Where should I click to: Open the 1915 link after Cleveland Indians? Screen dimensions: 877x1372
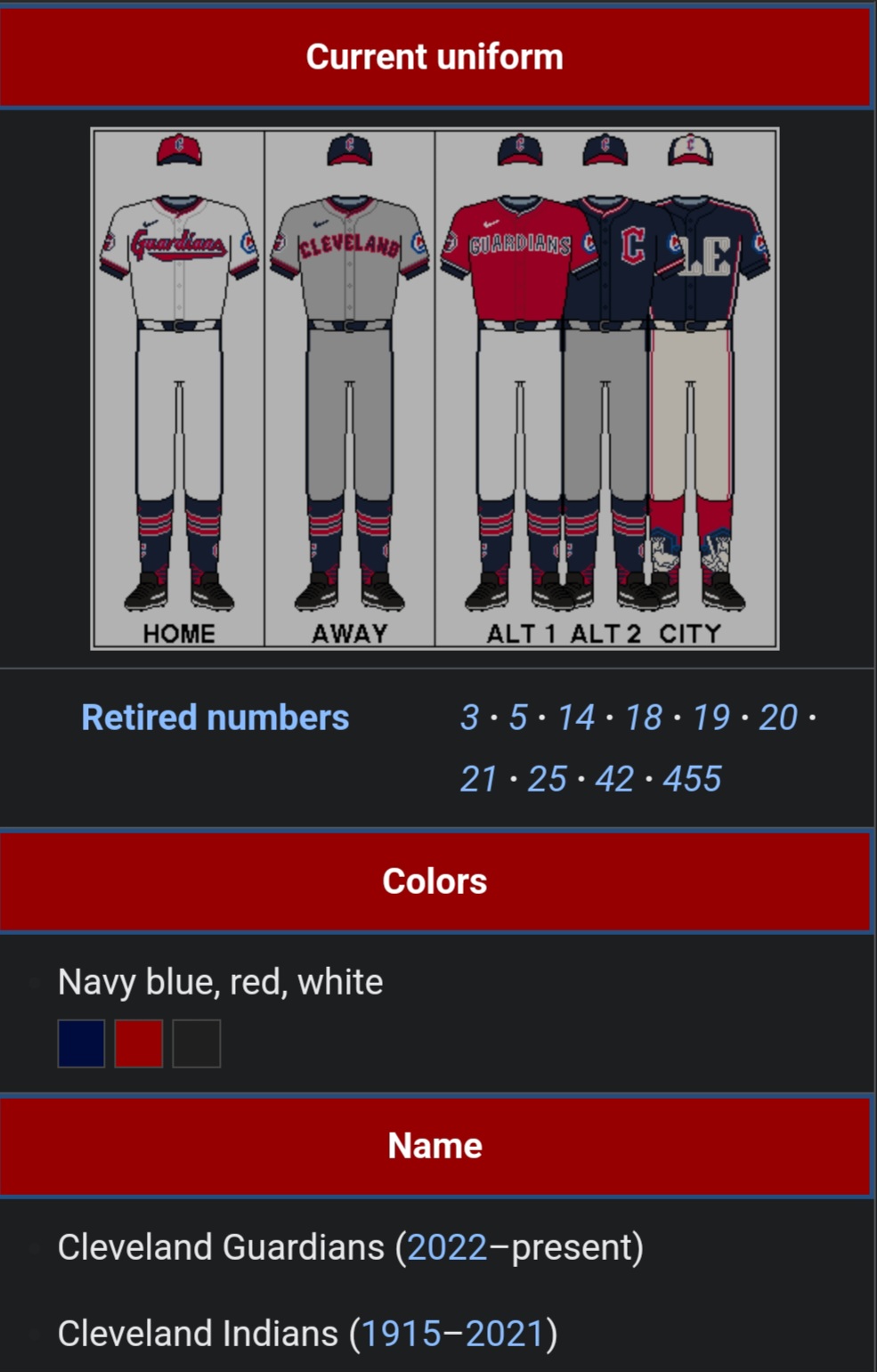point(401,1334)
